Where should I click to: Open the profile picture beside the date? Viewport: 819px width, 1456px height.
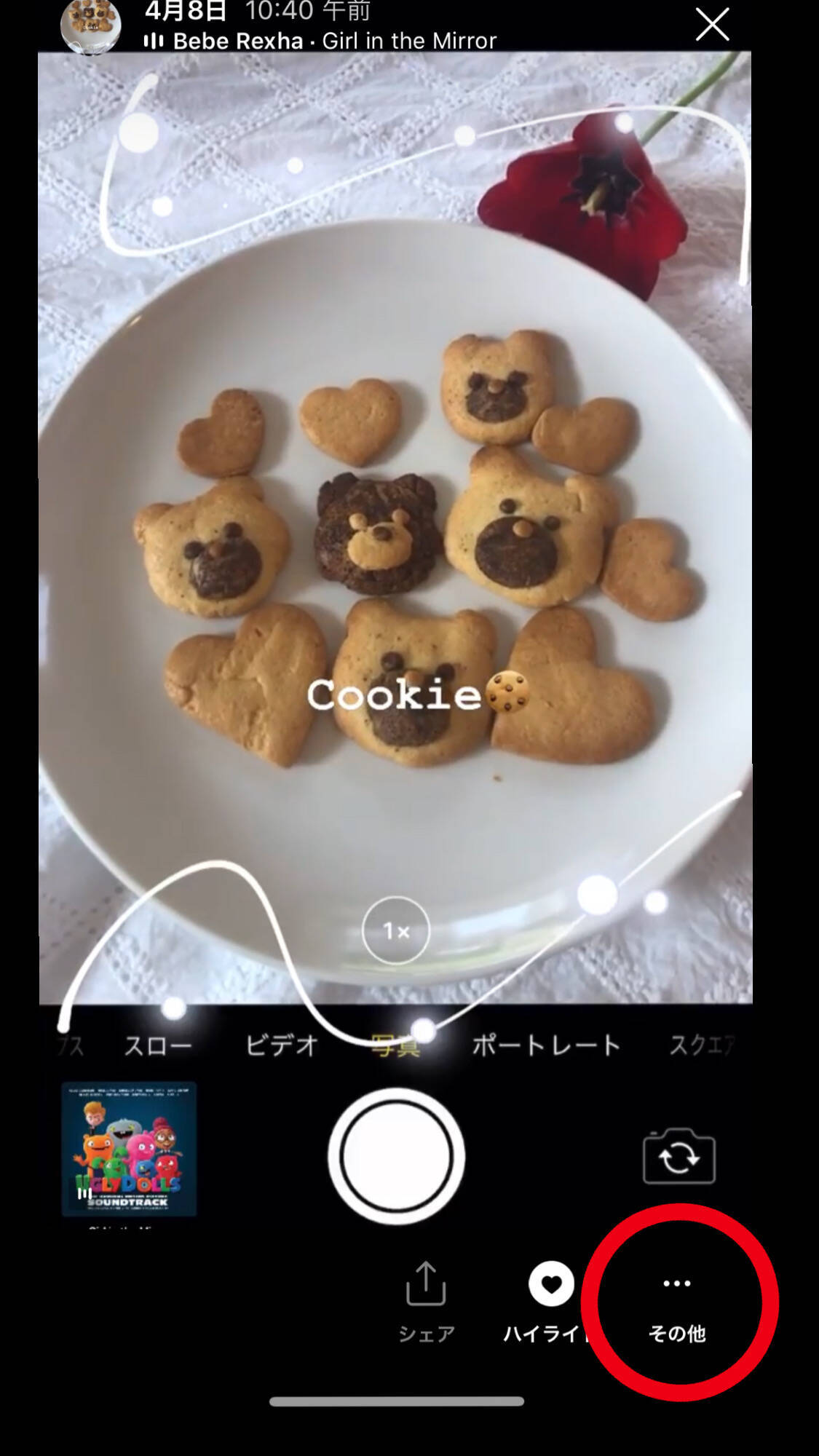coord(90,26)
